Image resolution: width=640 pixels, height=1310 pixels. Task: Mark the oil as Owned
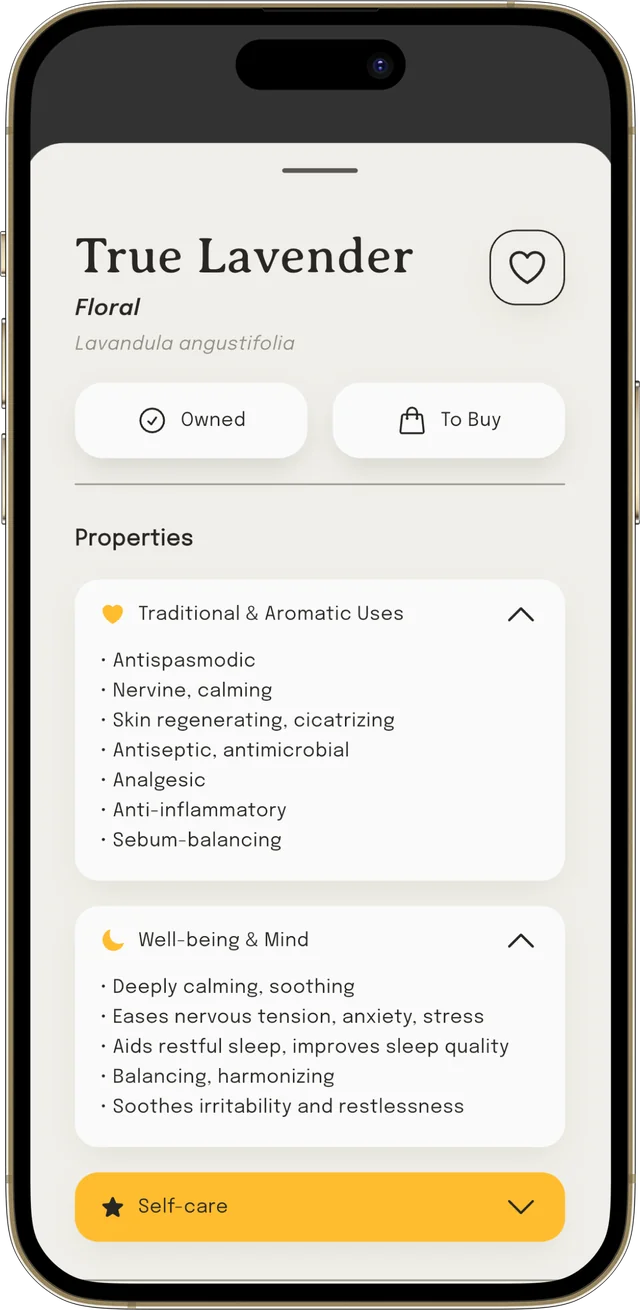click(191, 420)
